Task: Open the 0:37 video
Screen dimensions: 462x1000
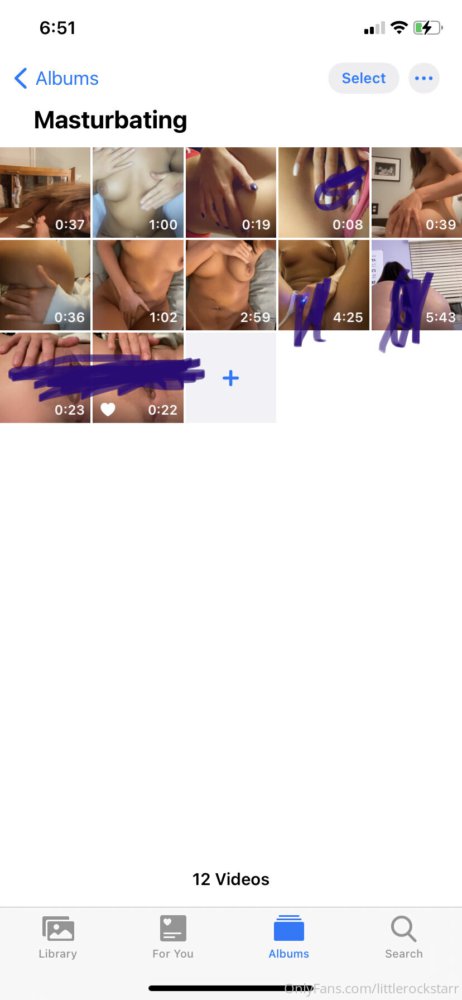Action: [45, 193]
